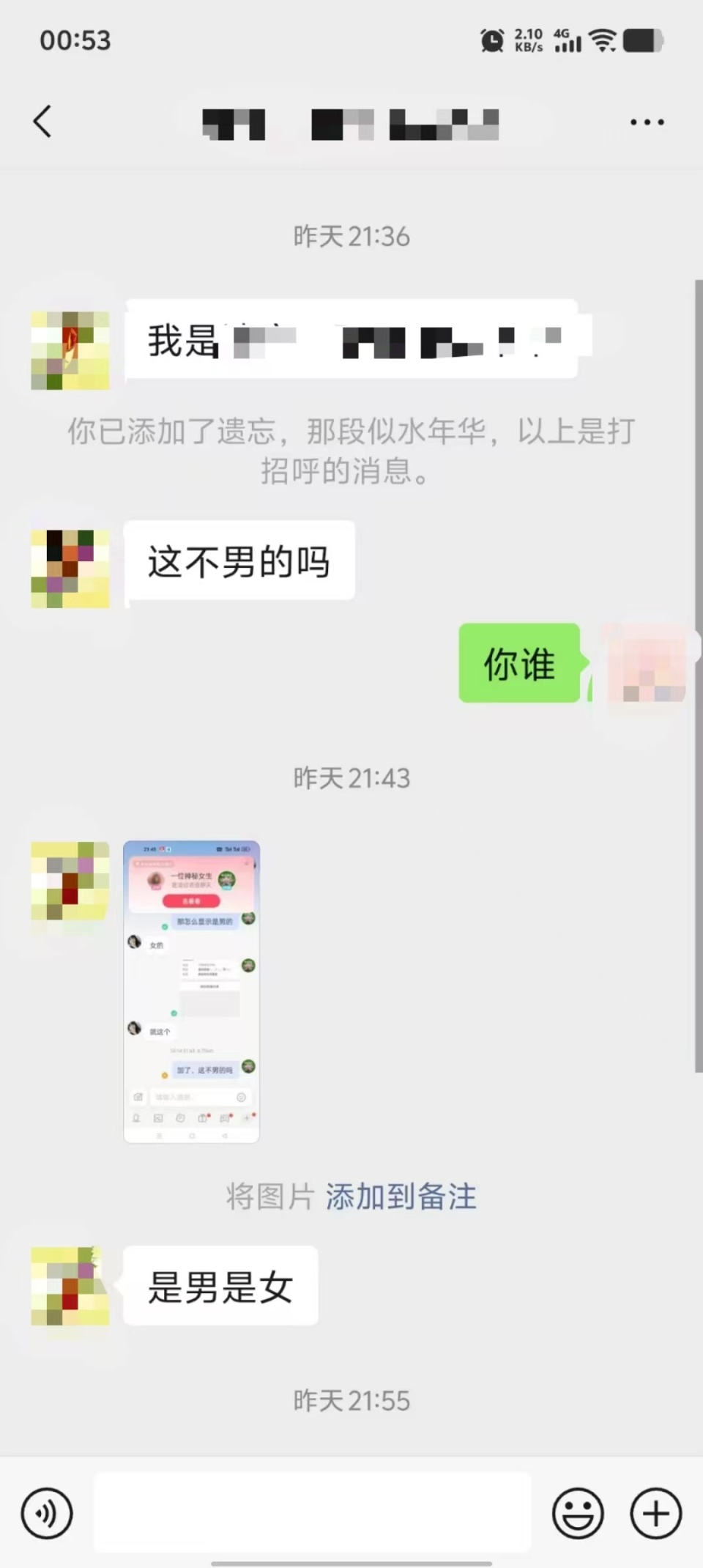Tap the 4G signal bars indicator
The height and width of the screenshot is (1568, 703).
click(x=568, y=42)
